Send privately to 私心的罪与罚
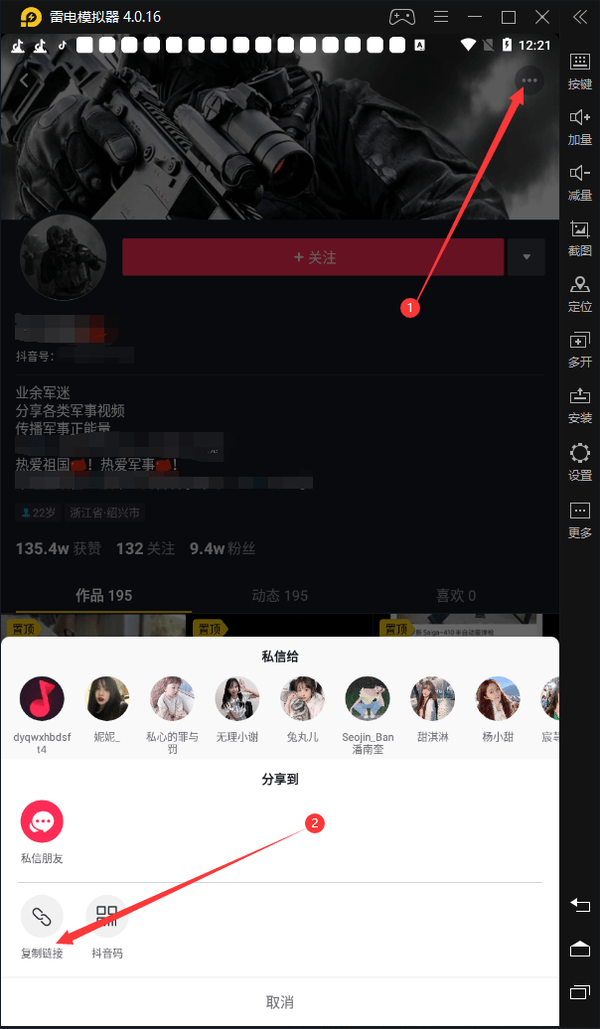Viewport: 600px width, 1029px height. pyautogui.click(x=172, y=699)
